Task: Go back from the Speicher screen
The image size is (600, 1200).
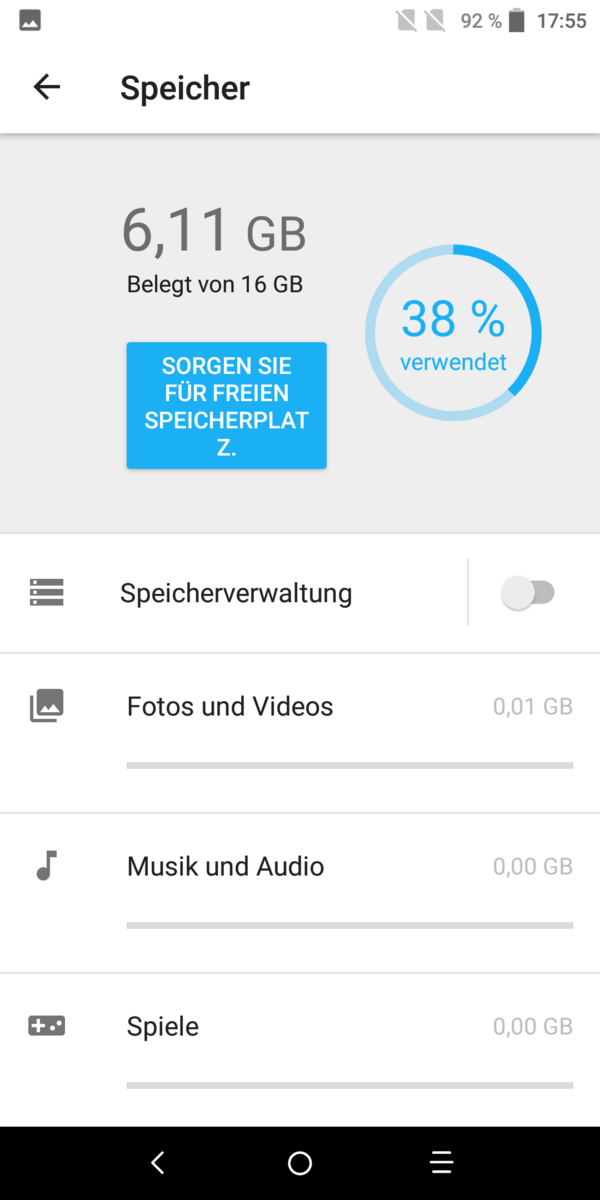Action: [47, 88]
